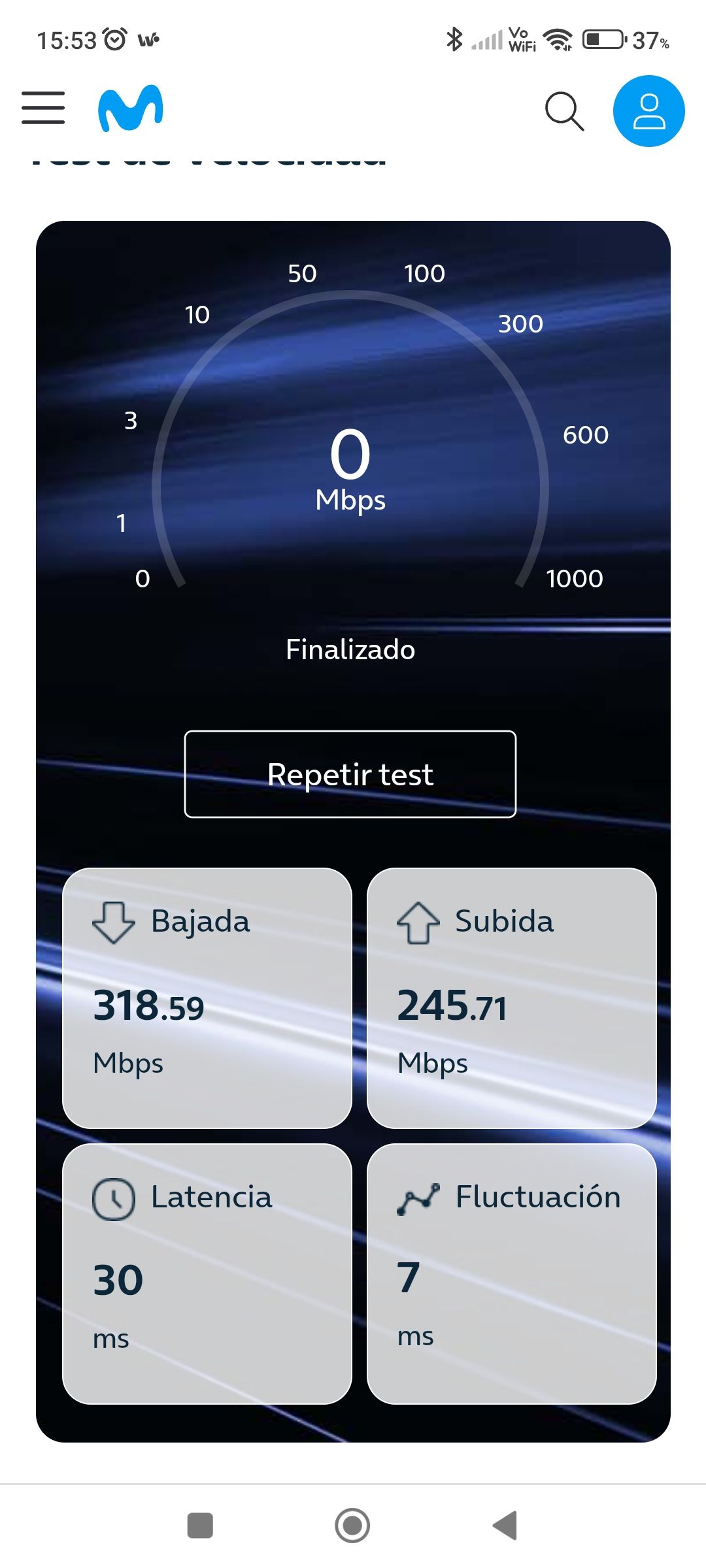
Task: Click the Subida upload arrow icon
Action: click(x=416, y=920)
